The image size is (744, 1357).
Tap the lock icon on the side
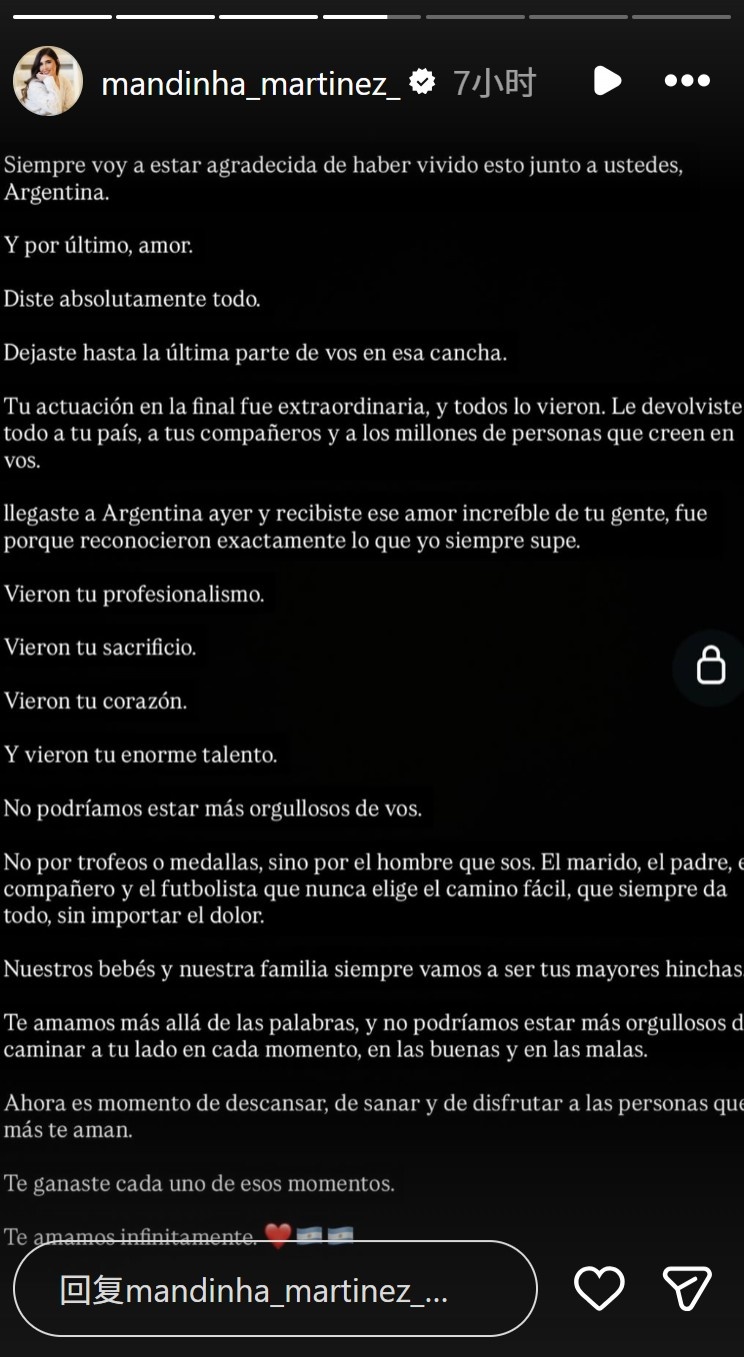710,664
